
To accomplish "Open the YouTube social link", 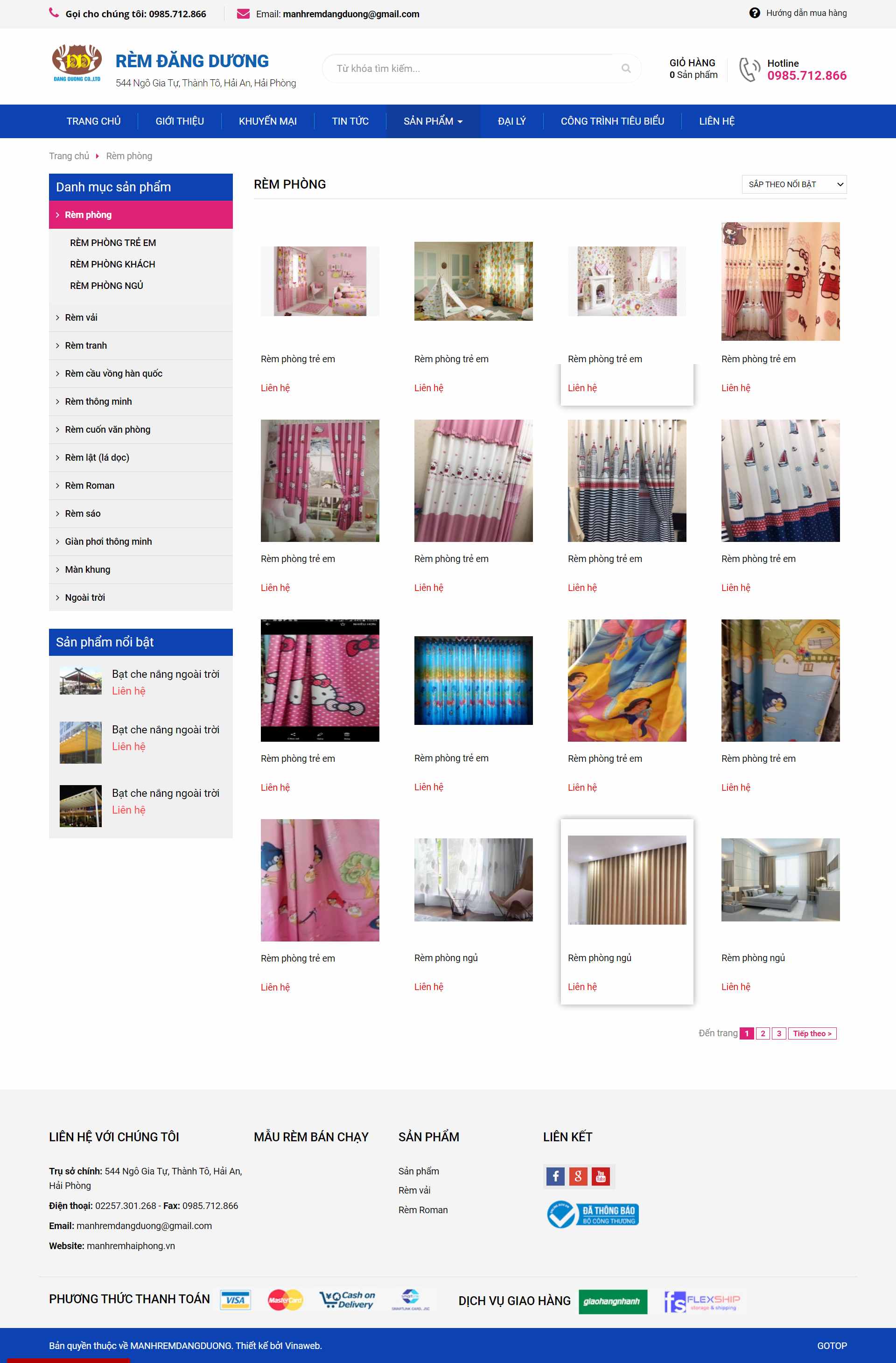I will [601, 1176].
